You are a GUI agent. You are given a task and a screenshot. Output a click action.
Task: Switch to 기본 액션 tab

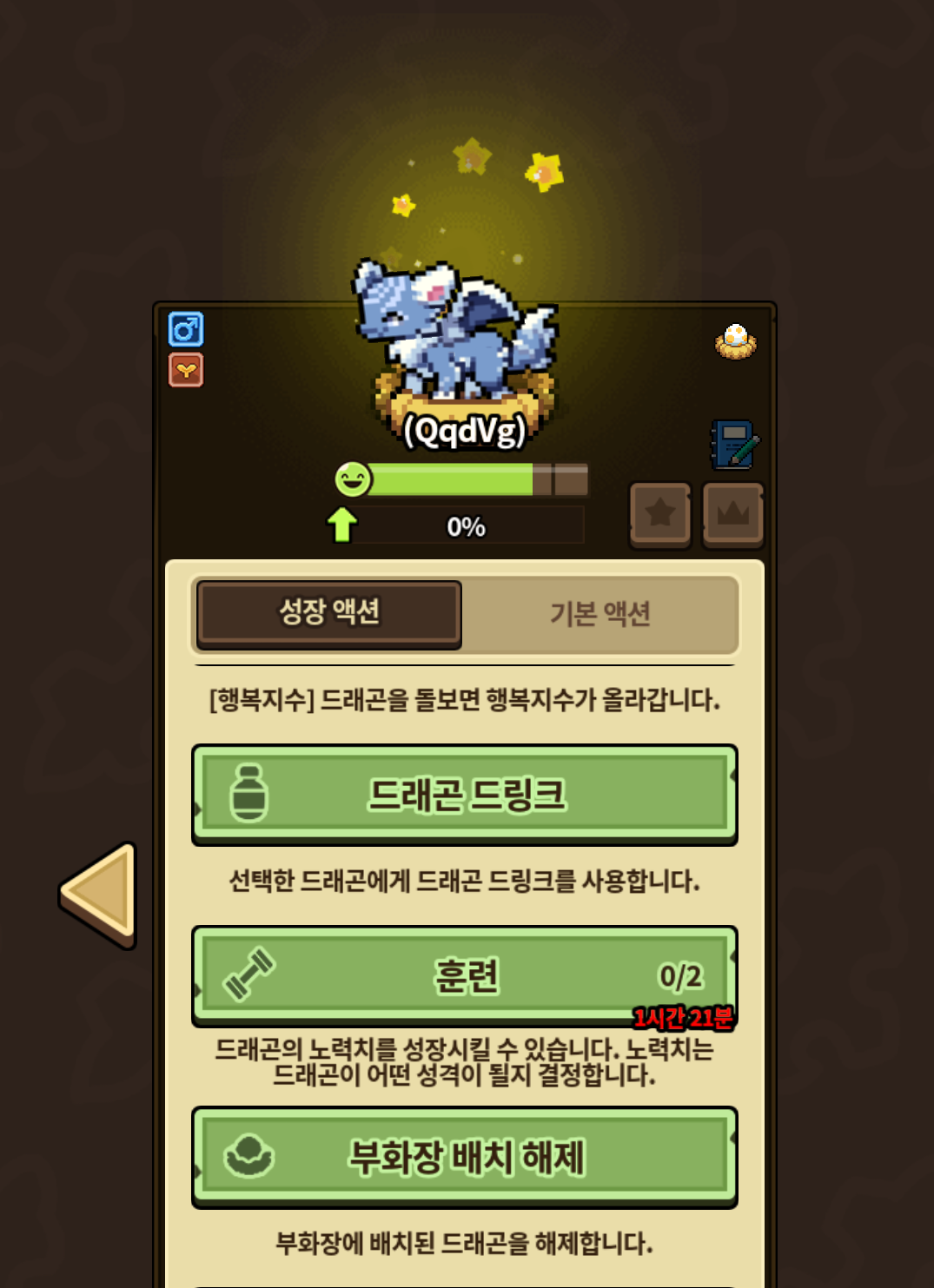coord(599,614)
